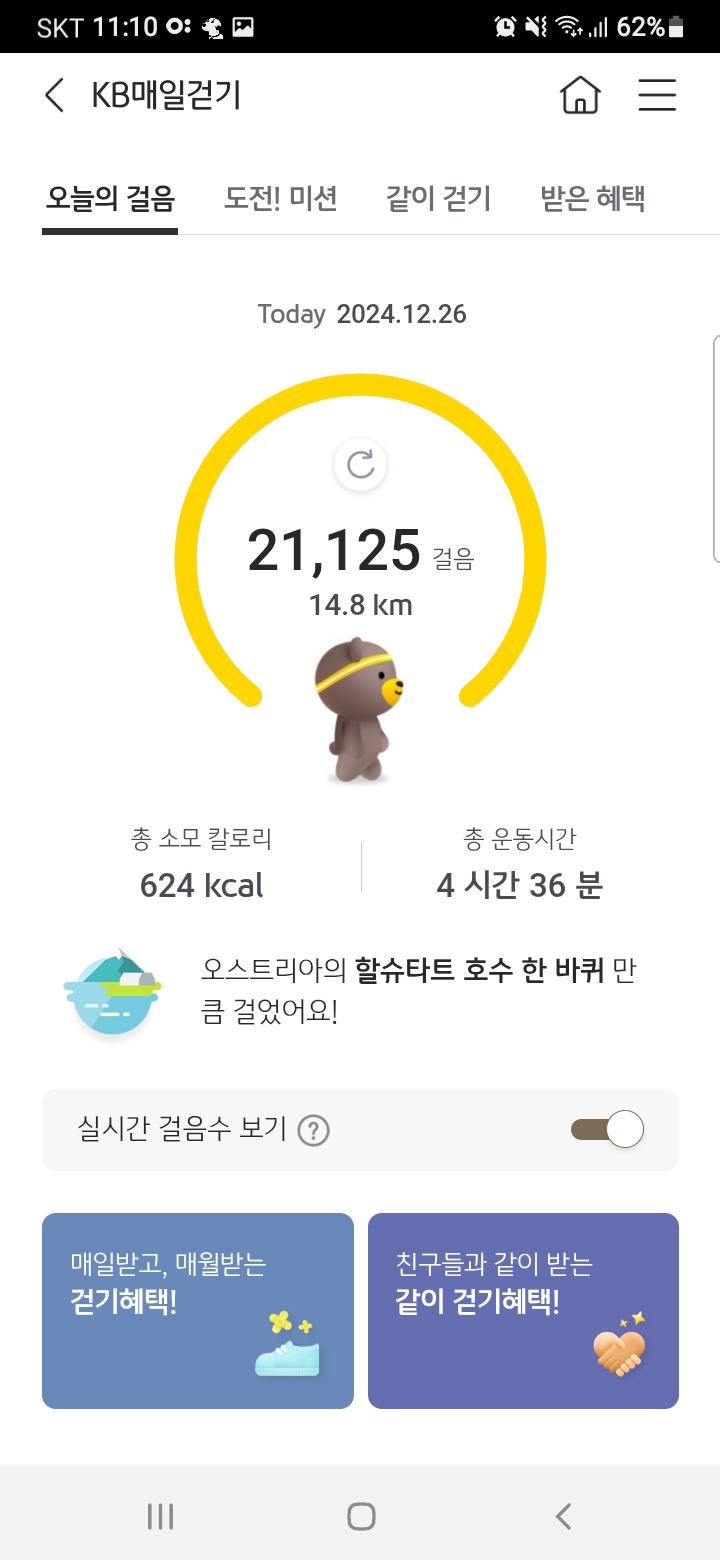Open the 같이 걷기혜택 card
The width and height of the screenshot is (720, 1560).
[523, 1310]
